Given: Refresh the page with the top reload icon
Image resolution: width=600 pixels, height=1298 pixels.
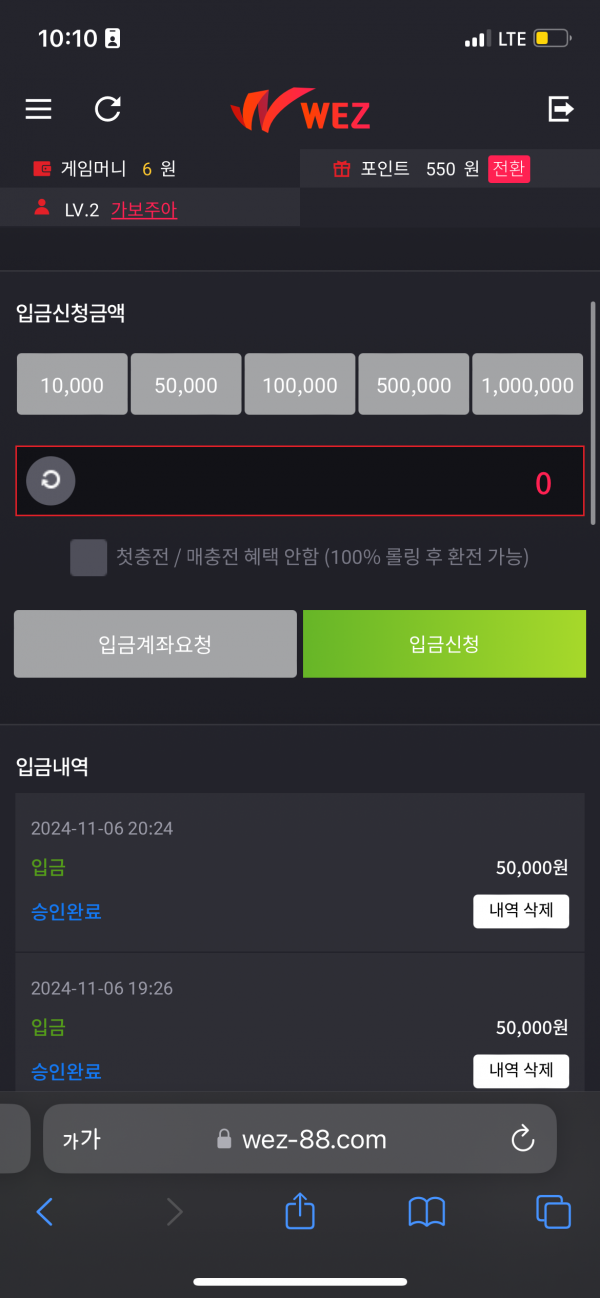Looking at the screenshot, I should (107, 109).
